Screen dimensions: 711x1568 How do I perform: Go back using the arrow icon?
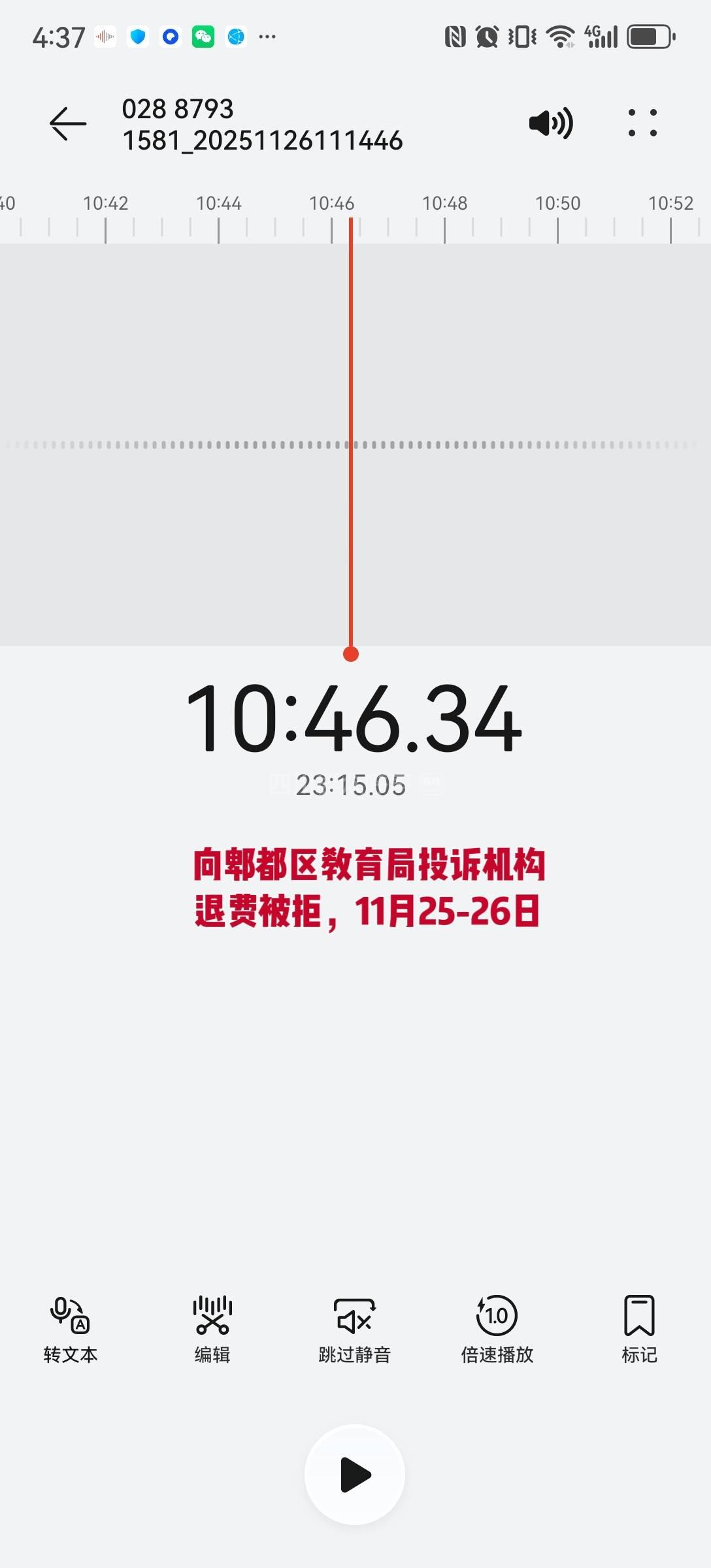pos(68,123)
